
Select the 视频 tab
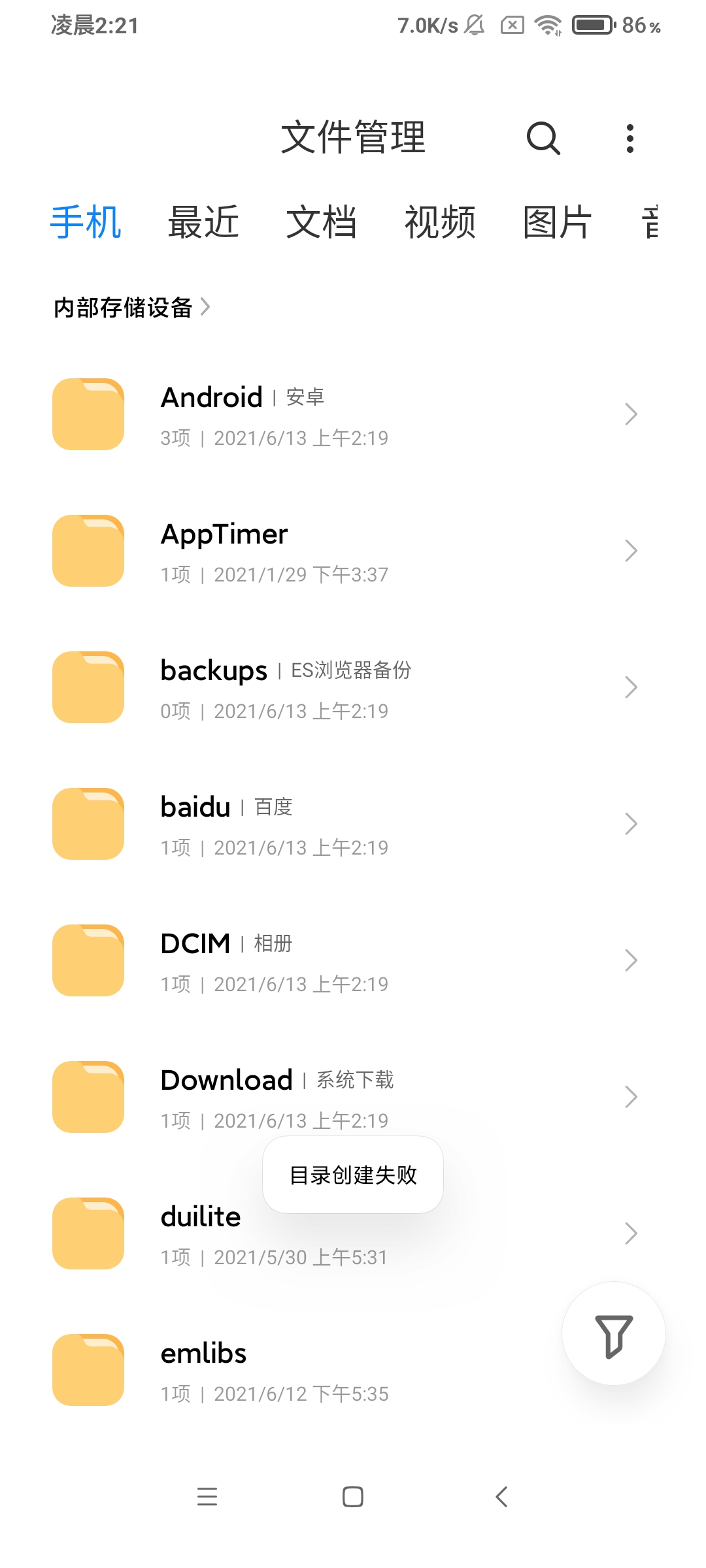coord(440,222)
